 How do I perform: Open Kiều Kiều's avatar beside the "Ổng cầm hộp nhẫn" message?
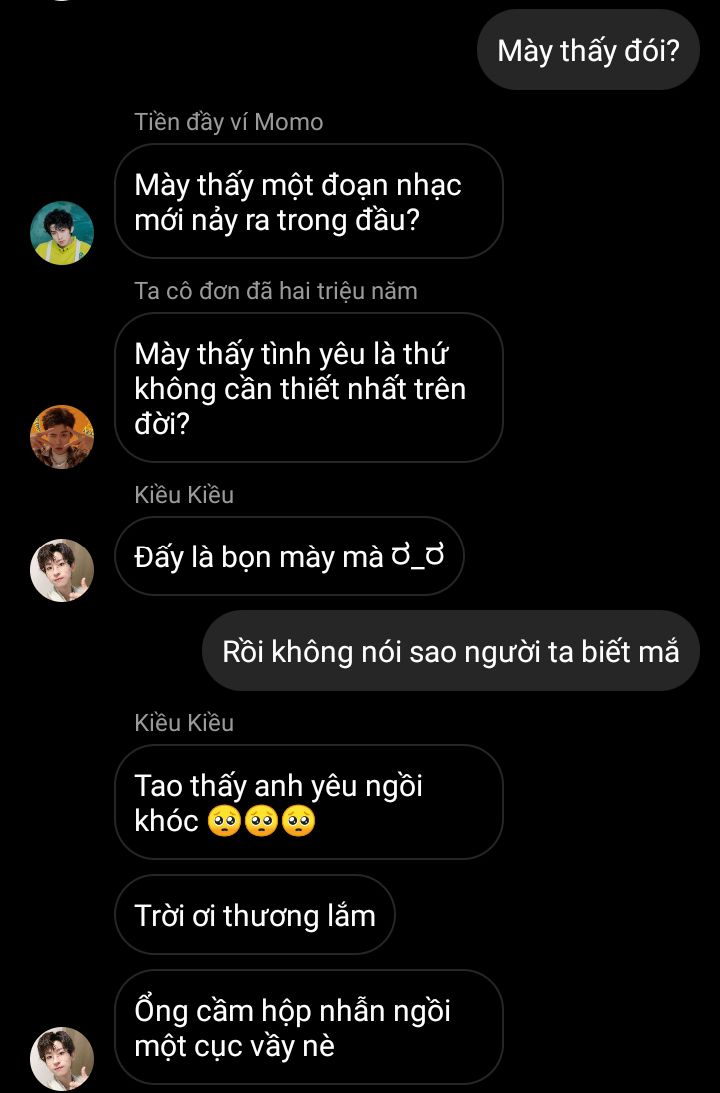tap(62, 1058)
